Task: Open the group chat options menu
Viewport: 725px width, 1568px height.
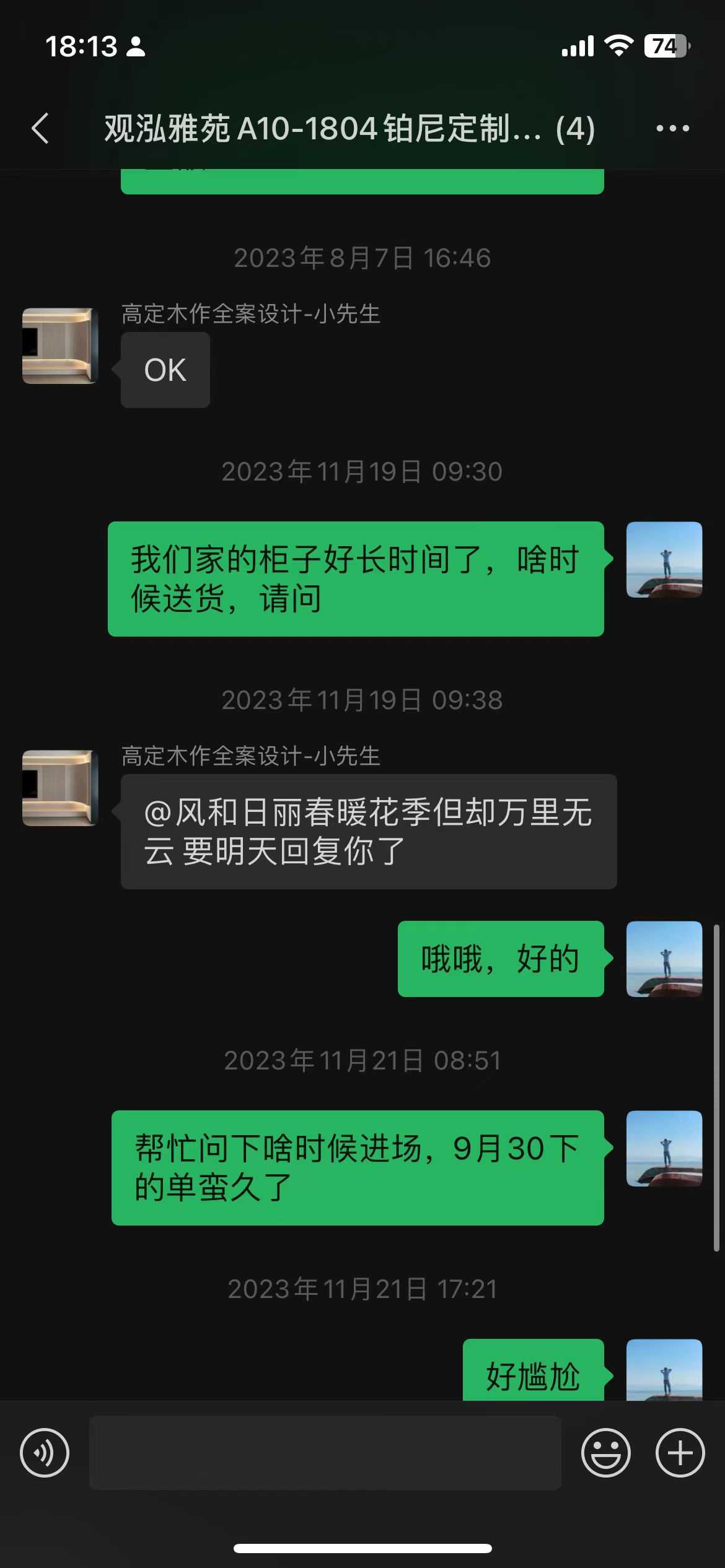Action: 672,129
